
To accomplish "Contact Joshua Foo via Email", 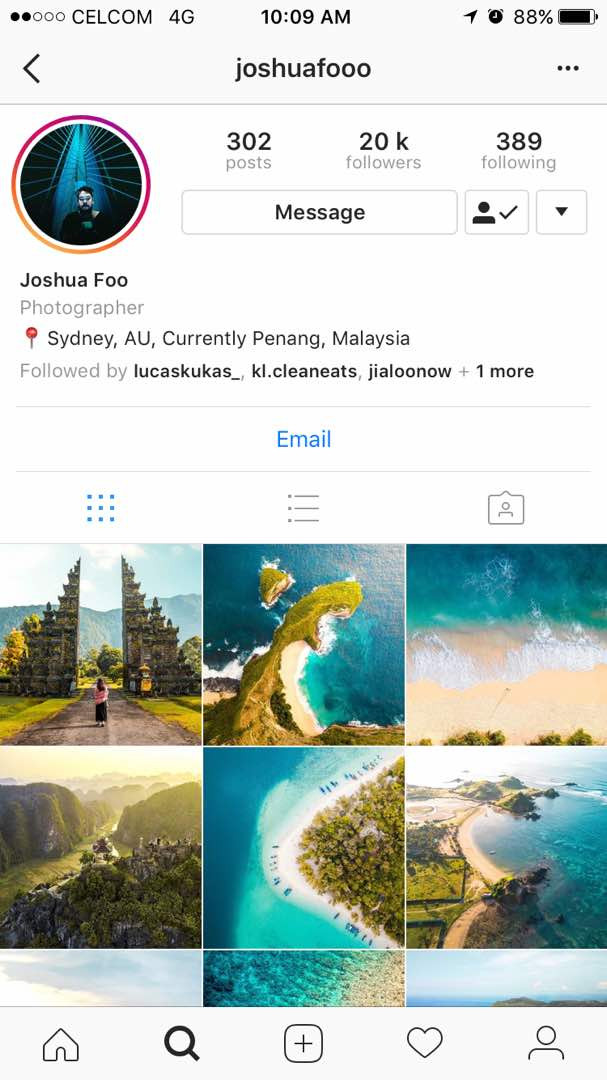I will click(304, 439).
